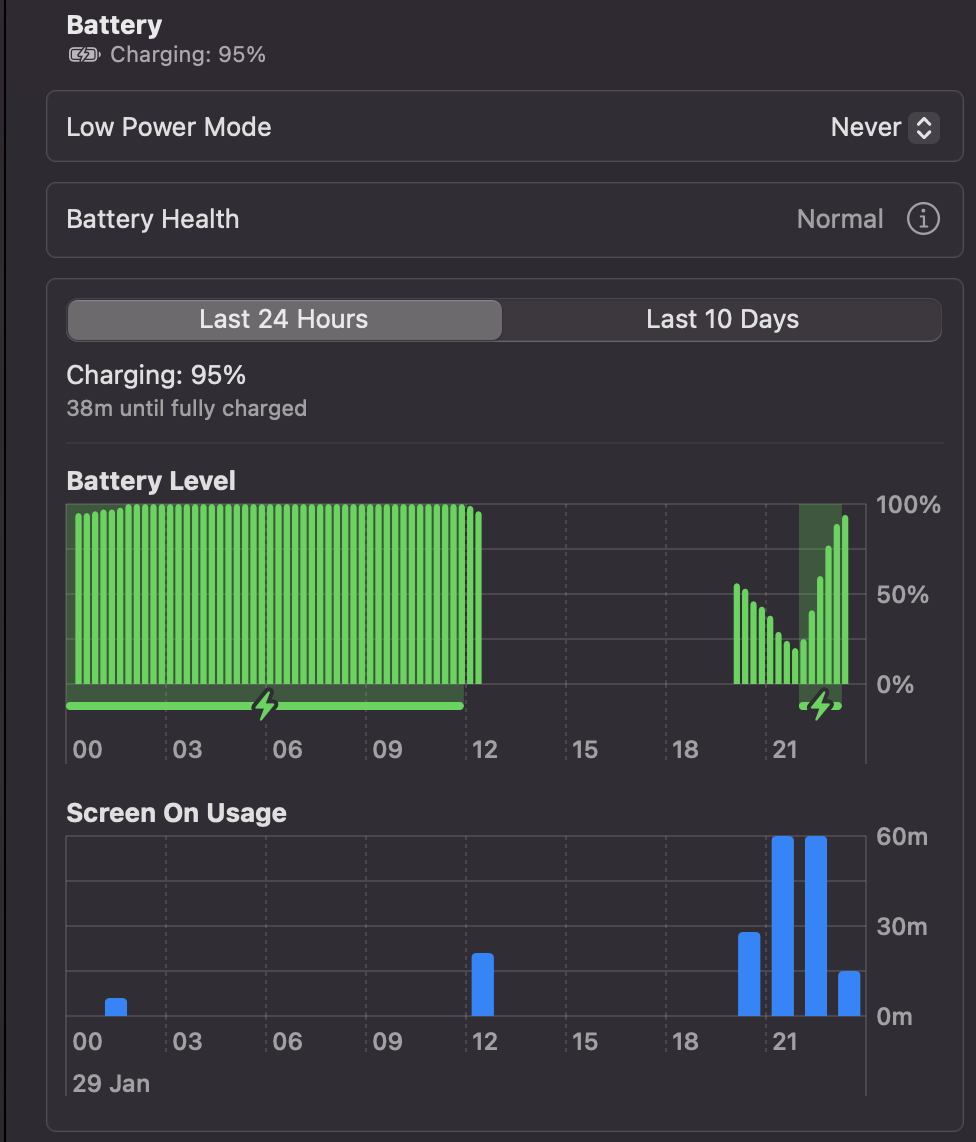Screen dimensions: 976x1142
Task: Click the 100% battery axis label
Action: pos(907,505)
